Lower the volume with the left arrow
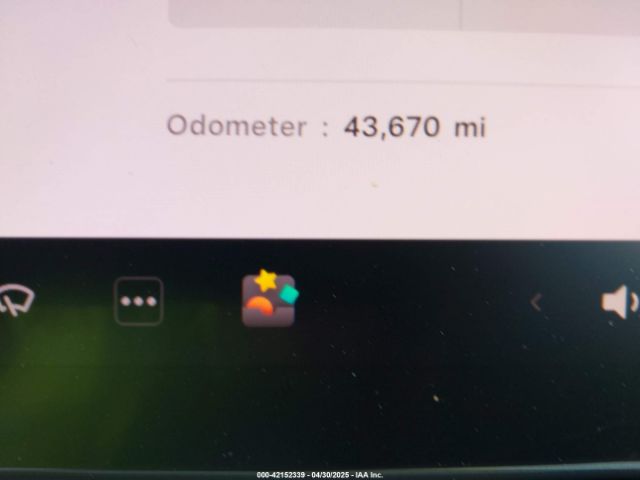 [x=536, y=302]
